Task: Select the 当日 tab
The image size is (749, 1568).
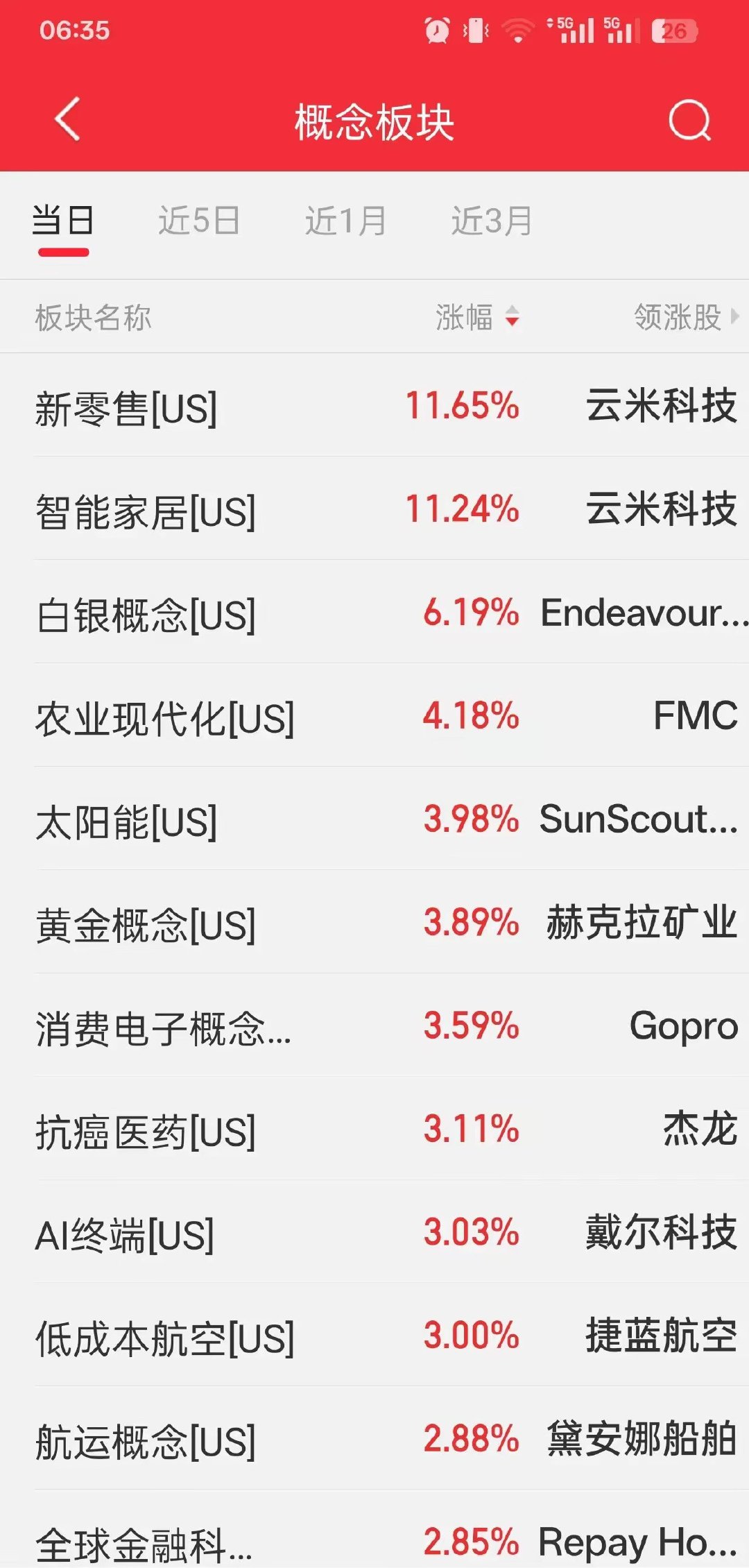Action: point(63,221)
